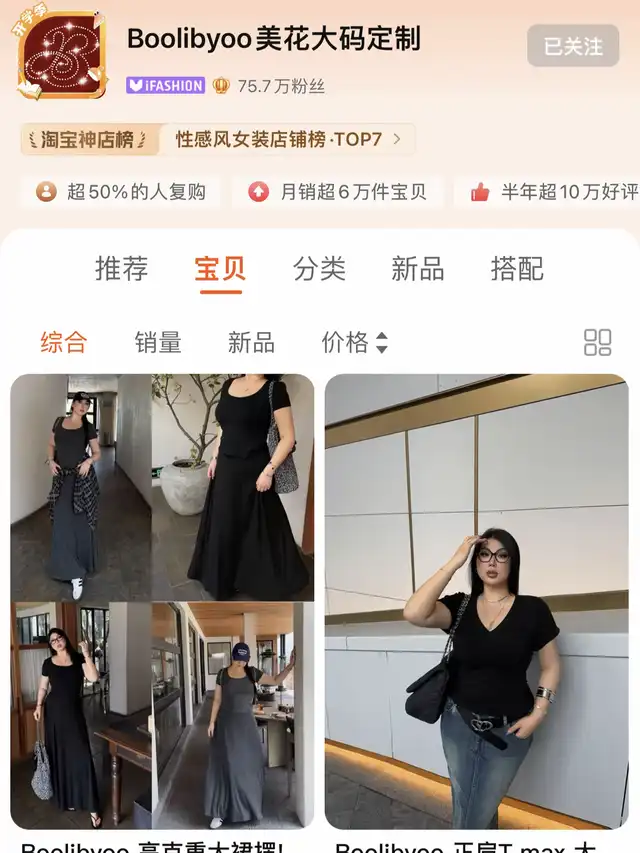Open the 新品 top tab beside 分类
640x853 pixels.
[x=417, y=269]
